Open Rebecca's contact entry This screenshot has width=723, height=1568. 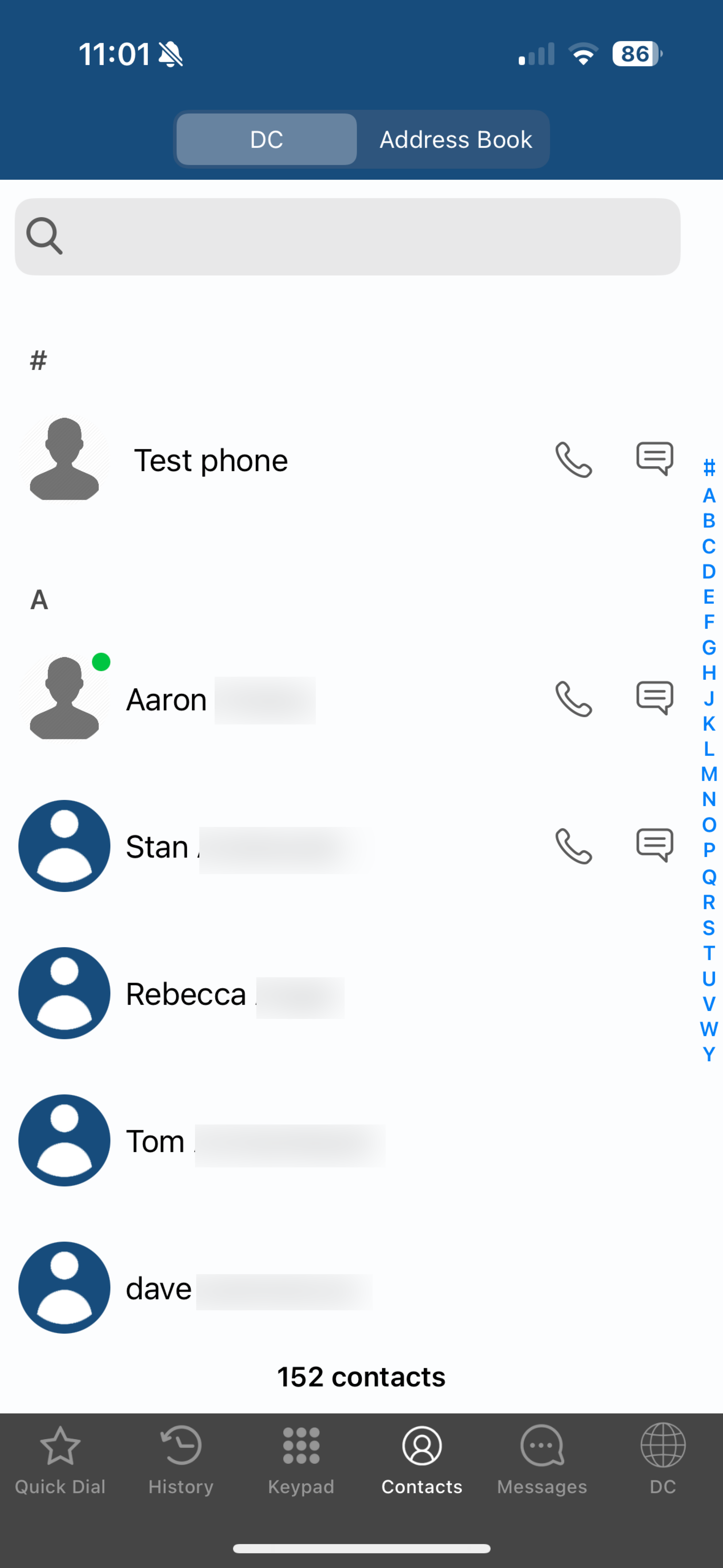tap(347, 993)
